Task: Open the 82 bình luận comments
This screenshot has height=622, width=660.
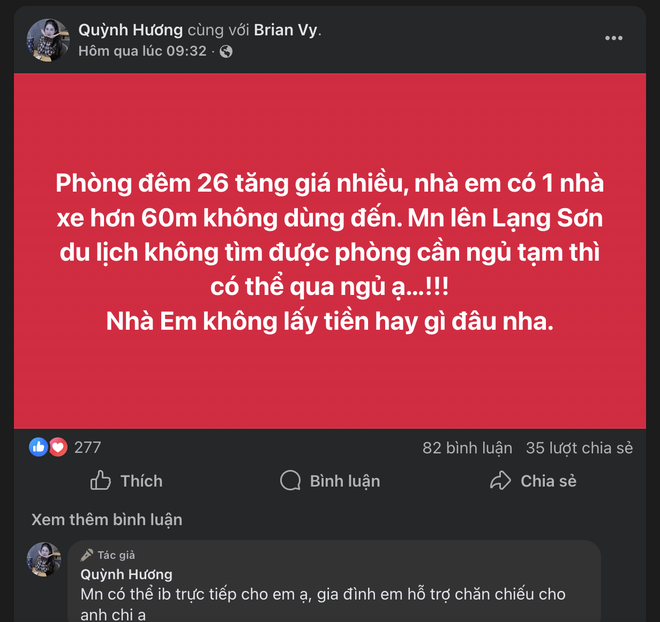Action: [x=467, y=448]
